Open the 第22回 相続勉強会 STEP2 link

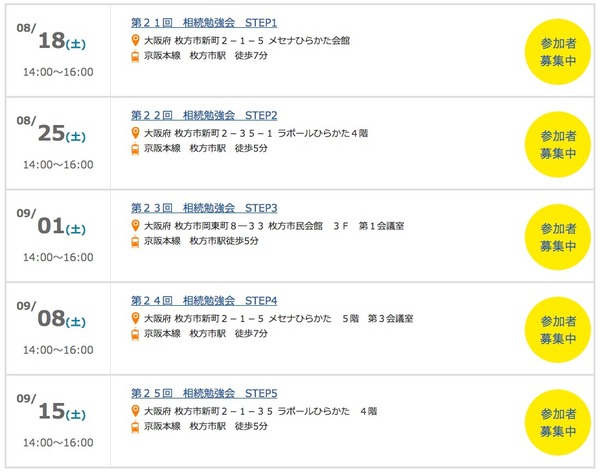click(x=204, y=115)
